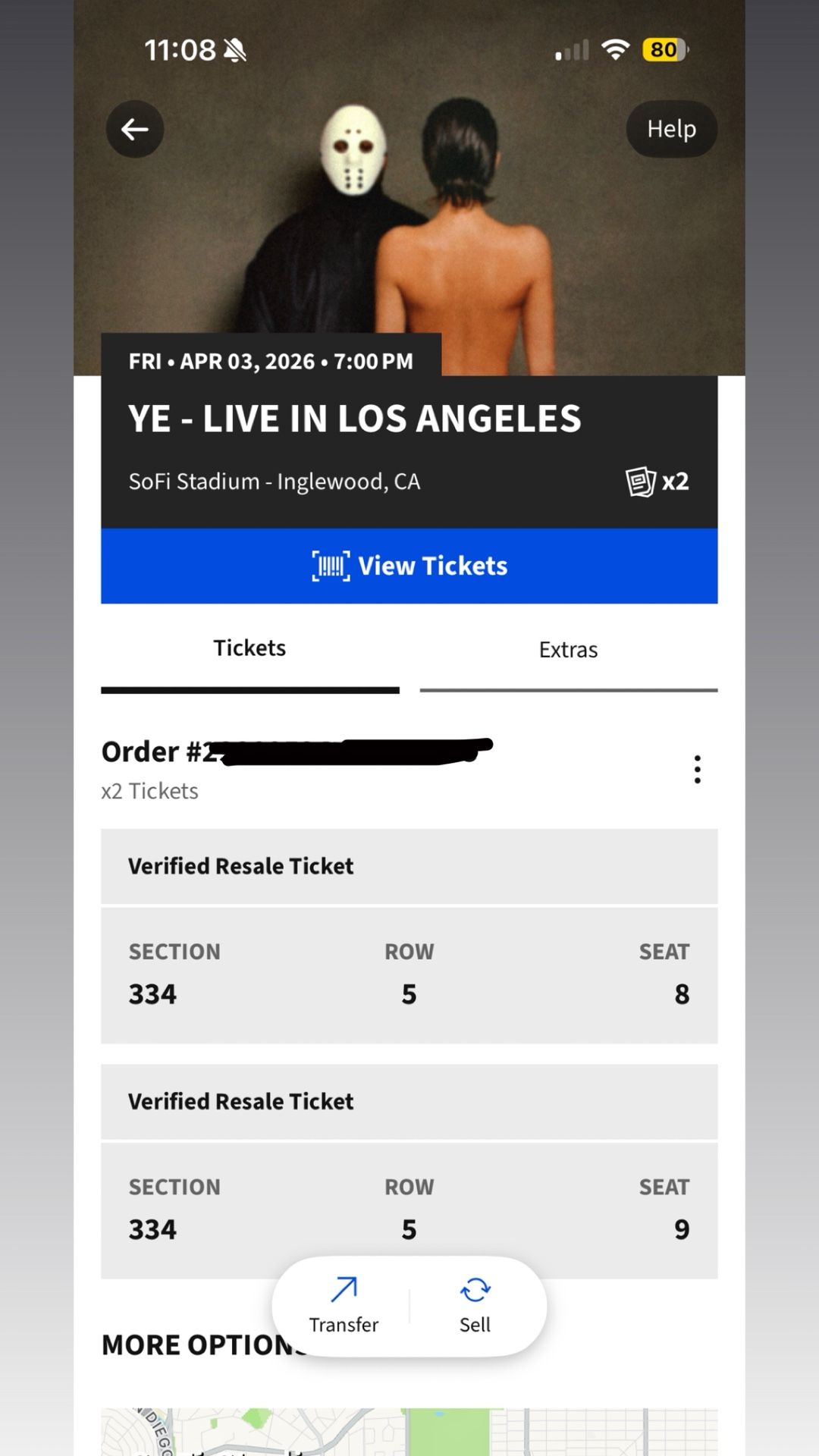Open the order's three-dot options menu
Screen dimensions: 819x1456
coord(697,769)
